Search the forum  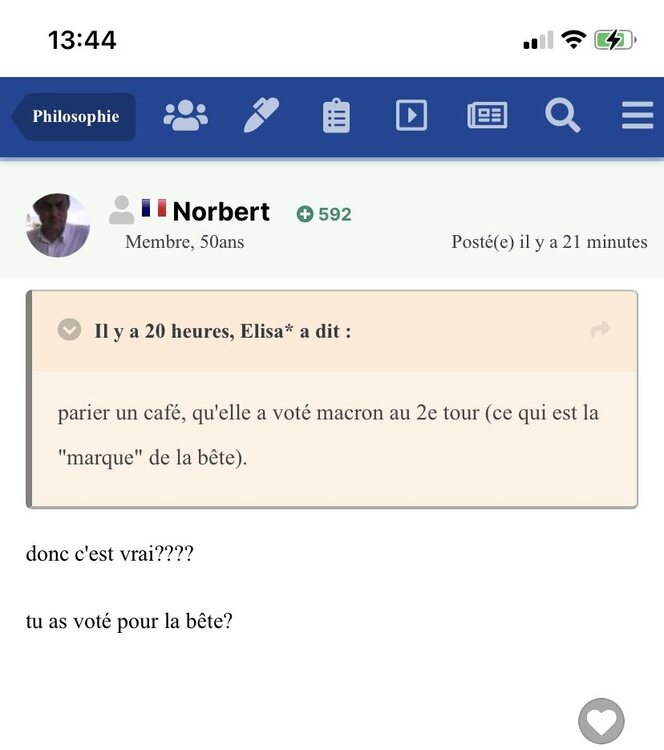pyautogui.click(x=562, y=116)
